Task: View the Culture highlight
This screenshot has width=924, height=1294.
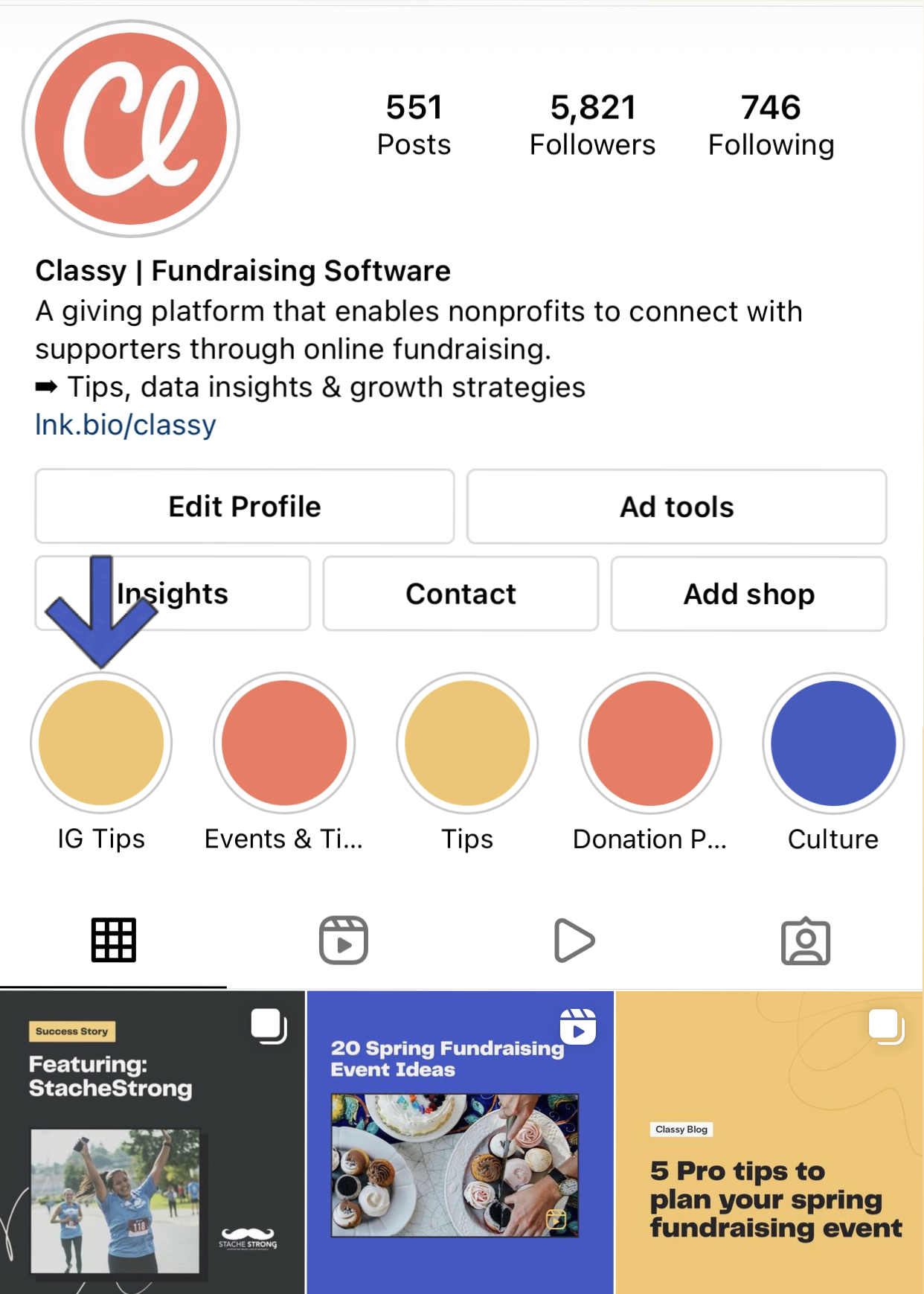Action: click(833, 743)
